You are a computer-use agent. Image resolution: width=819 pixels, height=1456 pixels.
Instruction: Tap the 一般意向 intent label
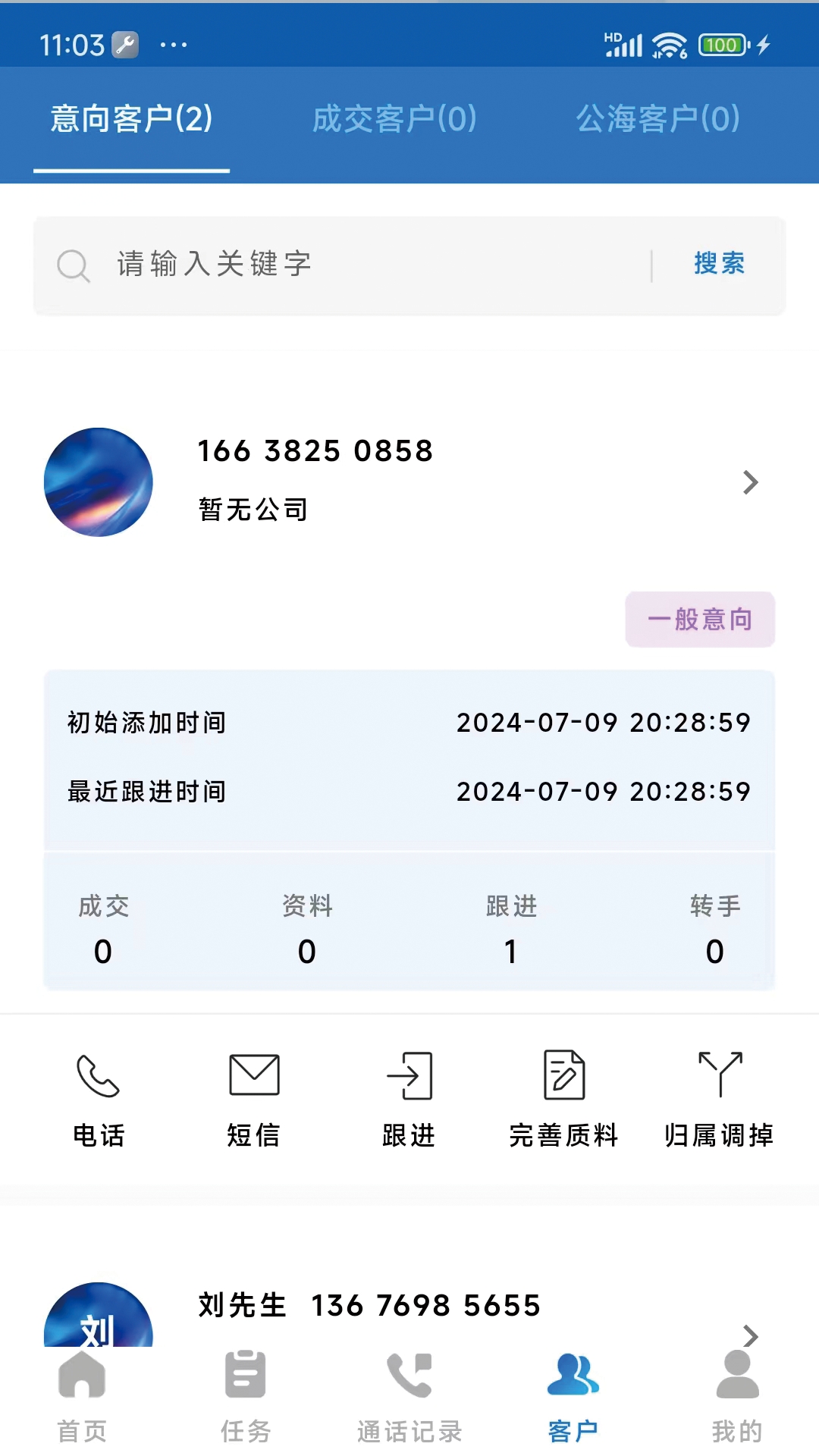tap(699, 620)
